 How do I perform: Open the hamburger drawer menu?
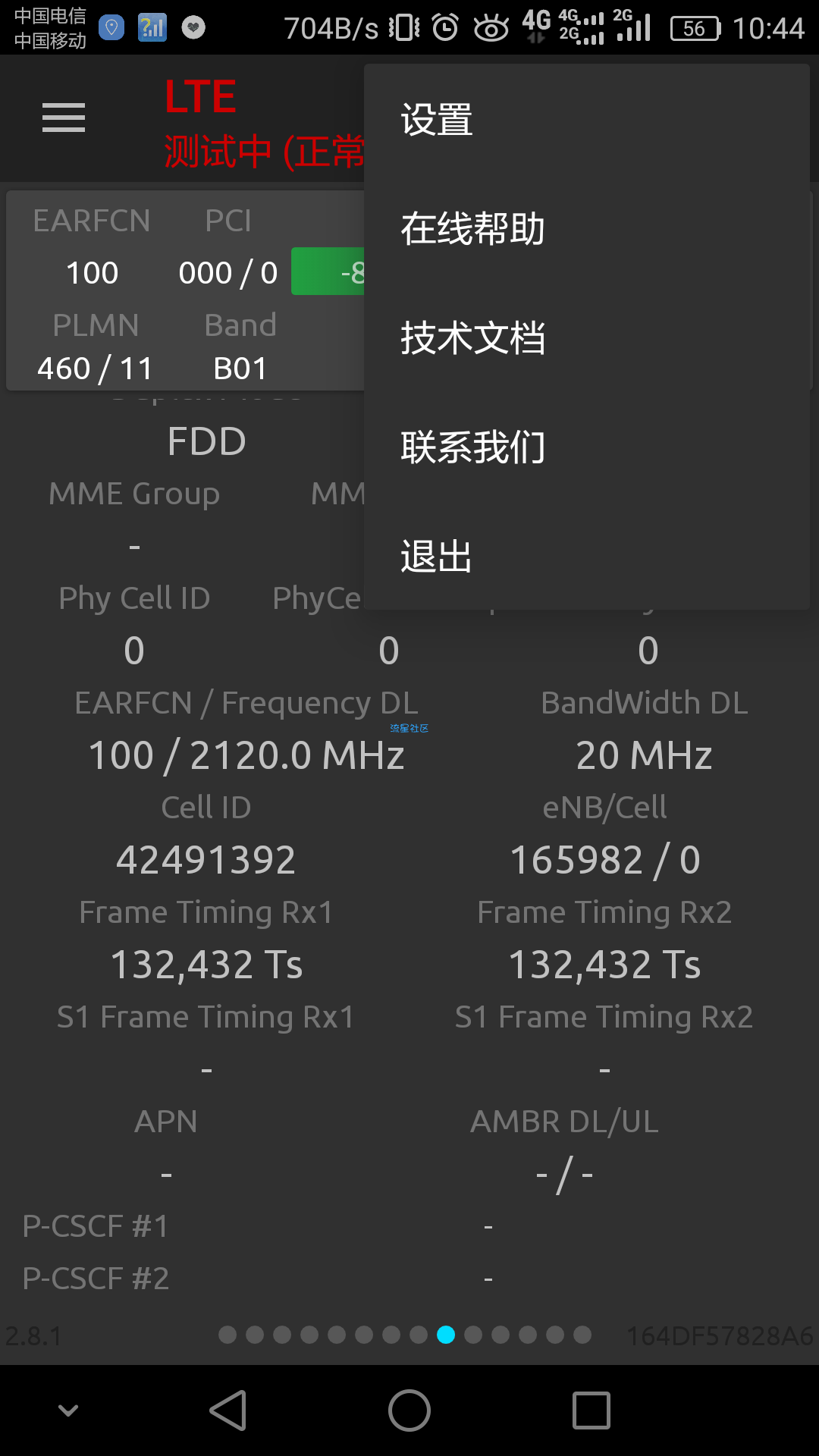click(x=64, y=118)
